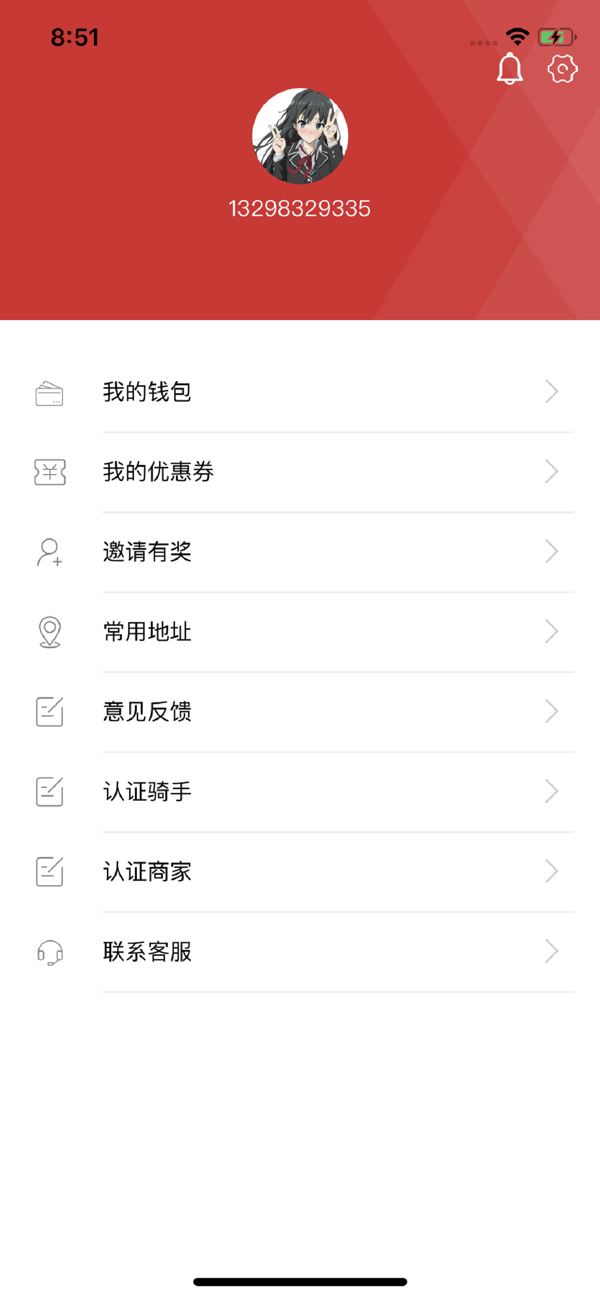Contact support via 联系客服

(x=300, y=952)
